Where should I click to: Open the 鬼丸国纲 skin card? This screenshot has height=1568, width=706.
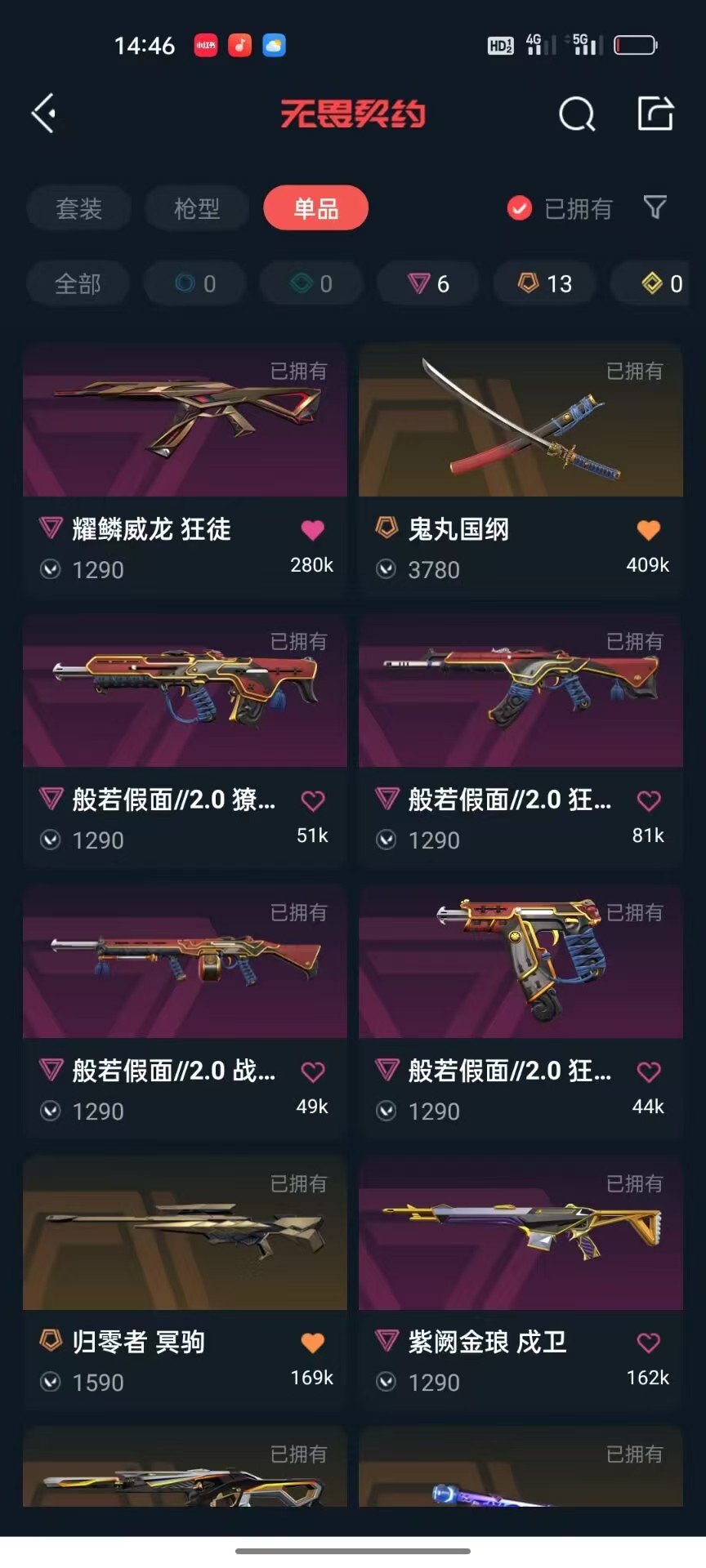tap(521, 470)
